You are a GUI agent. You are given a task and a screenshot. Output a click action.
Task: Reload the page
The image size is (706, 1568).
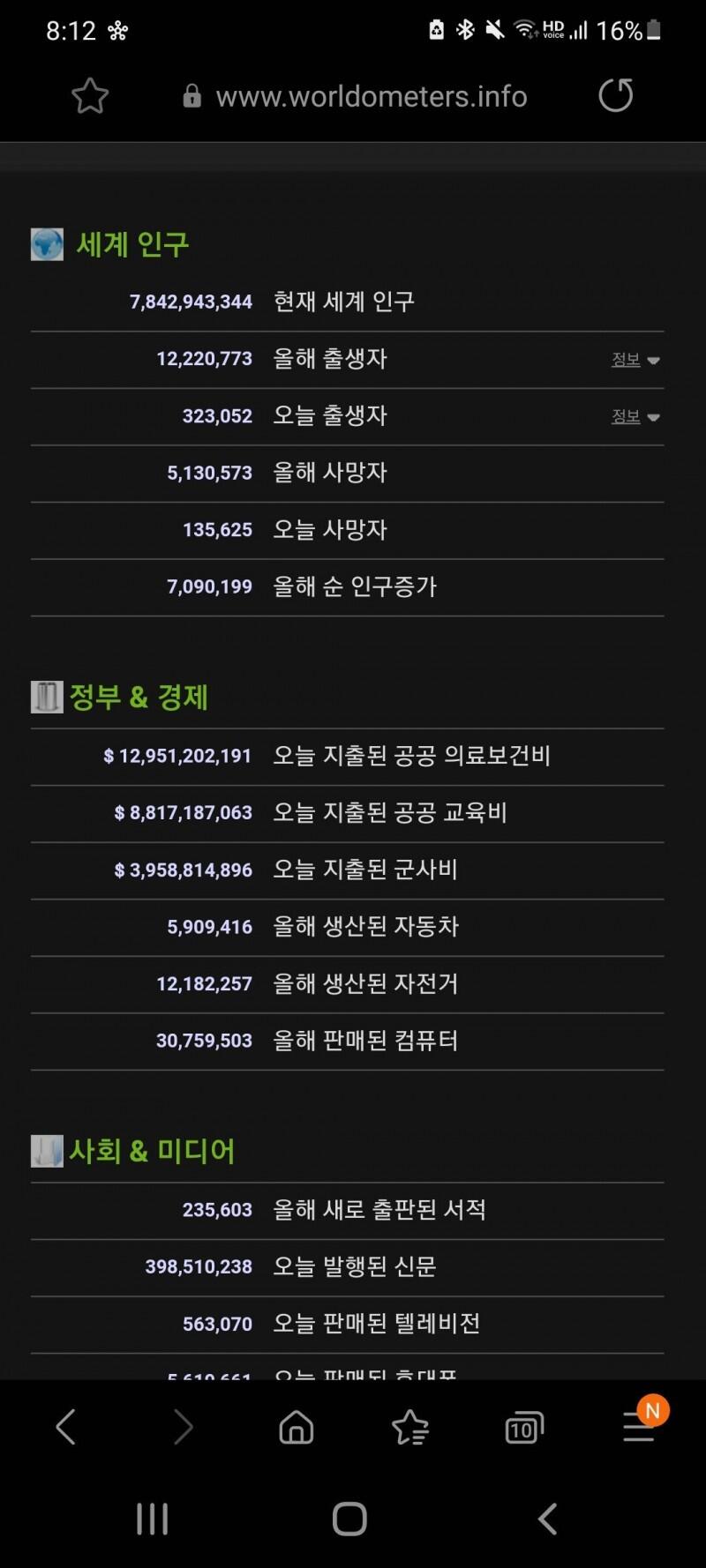click(615, 95)
